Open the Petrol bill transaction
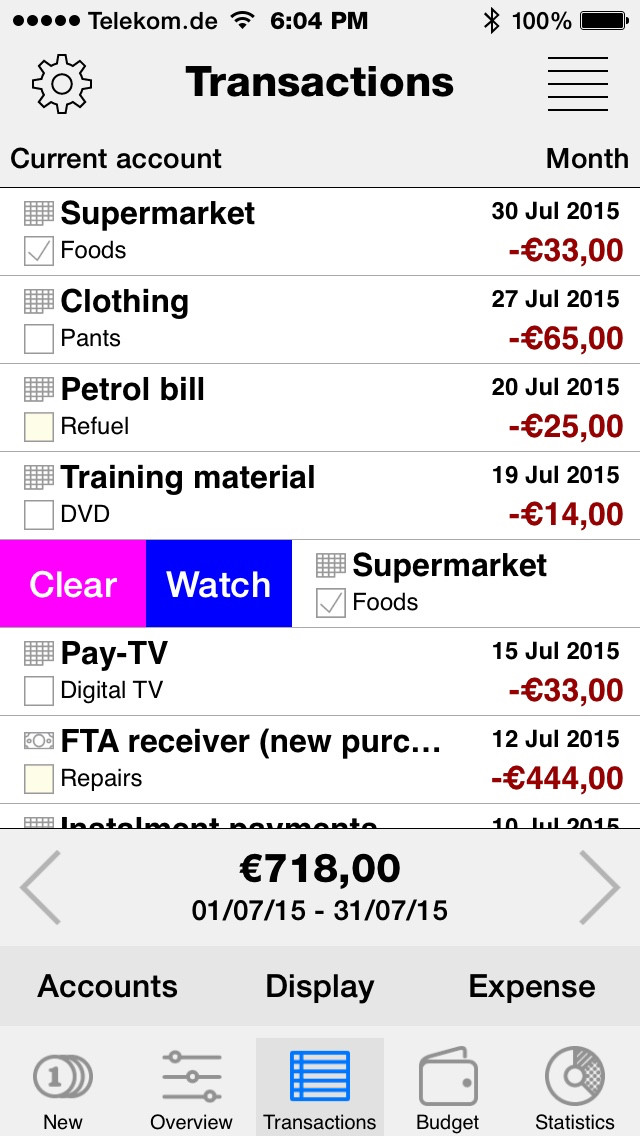 click(320, 408)
